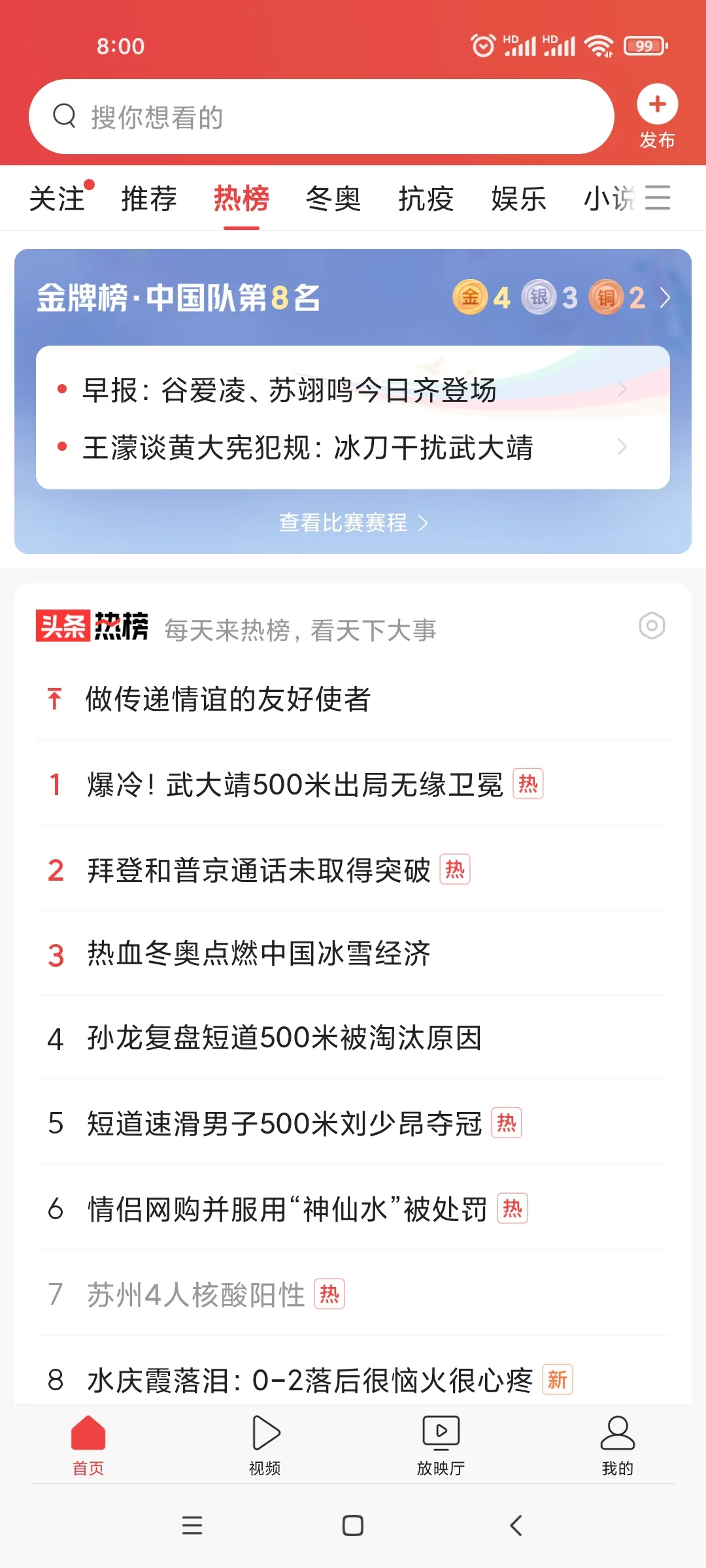Switch to the 推荐 tab
The width and height of the screenshot is (706, 1568).
(x=149, y=199)
